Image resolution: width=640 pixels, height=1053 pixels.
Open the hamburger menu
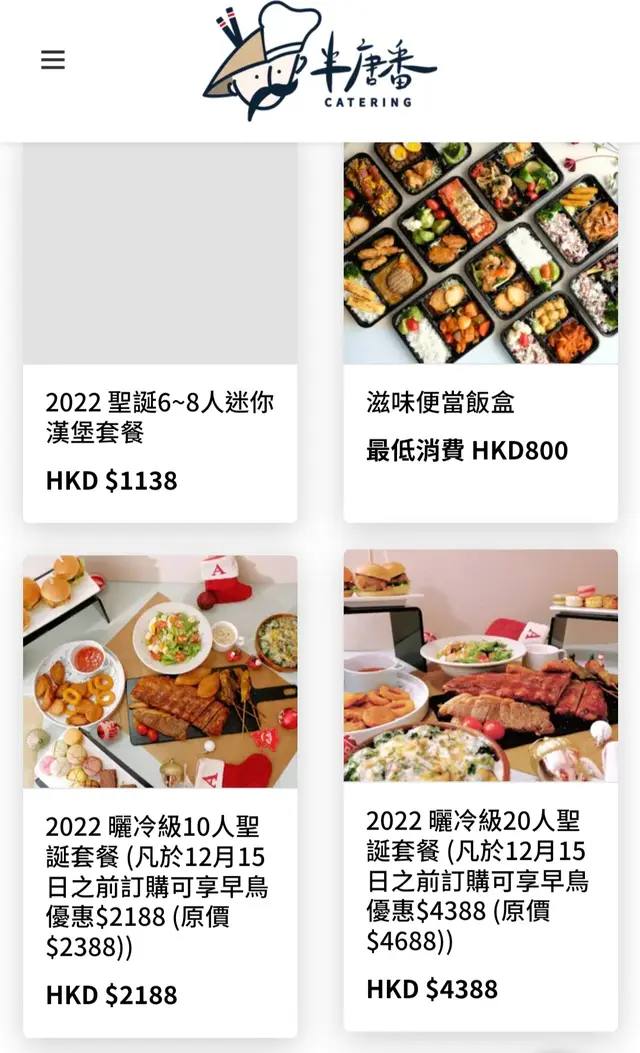pos(53,61)
